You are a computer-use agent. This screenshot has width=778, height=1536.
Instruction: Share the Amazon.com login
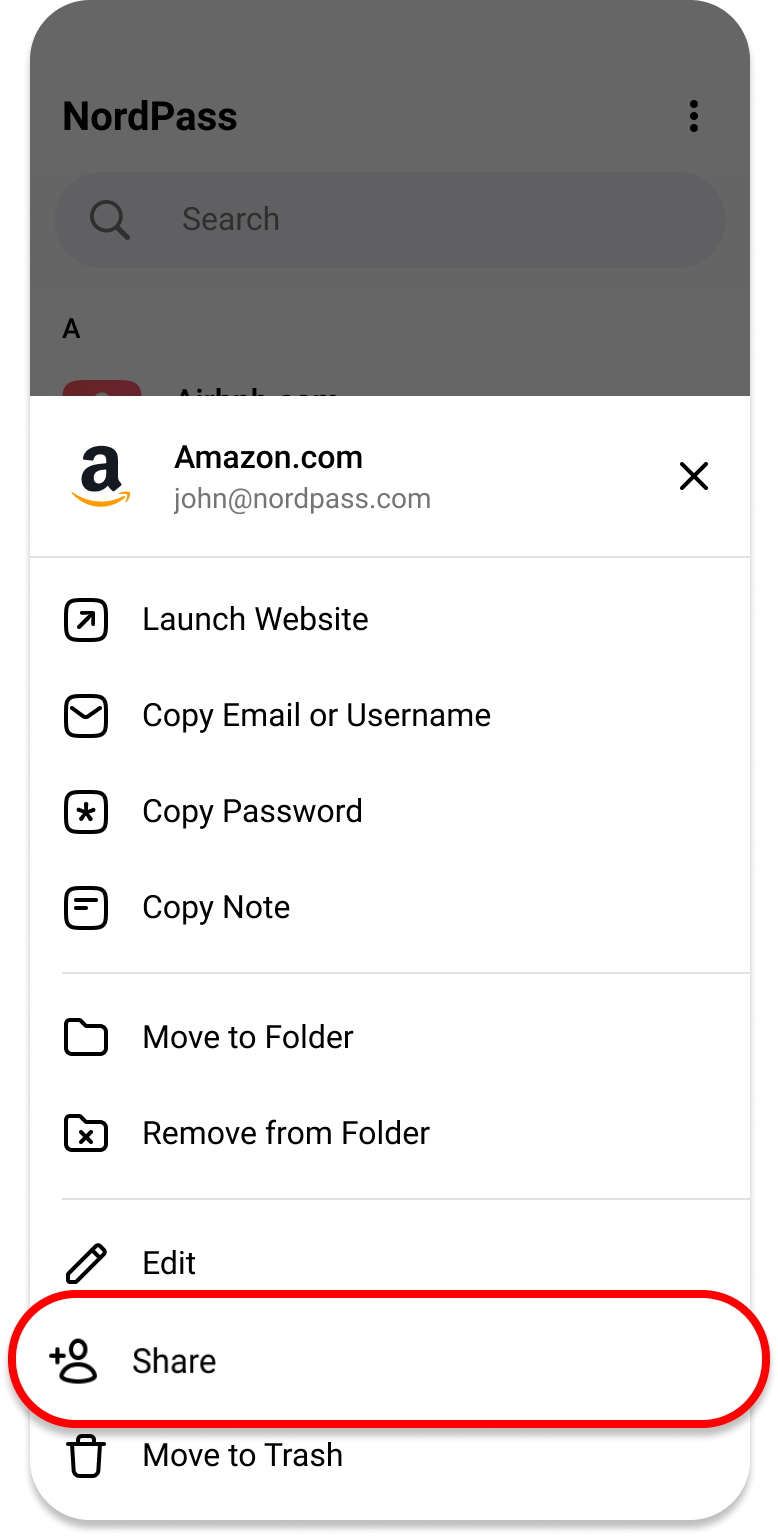pyautogui.click(x=174, y=1362)
